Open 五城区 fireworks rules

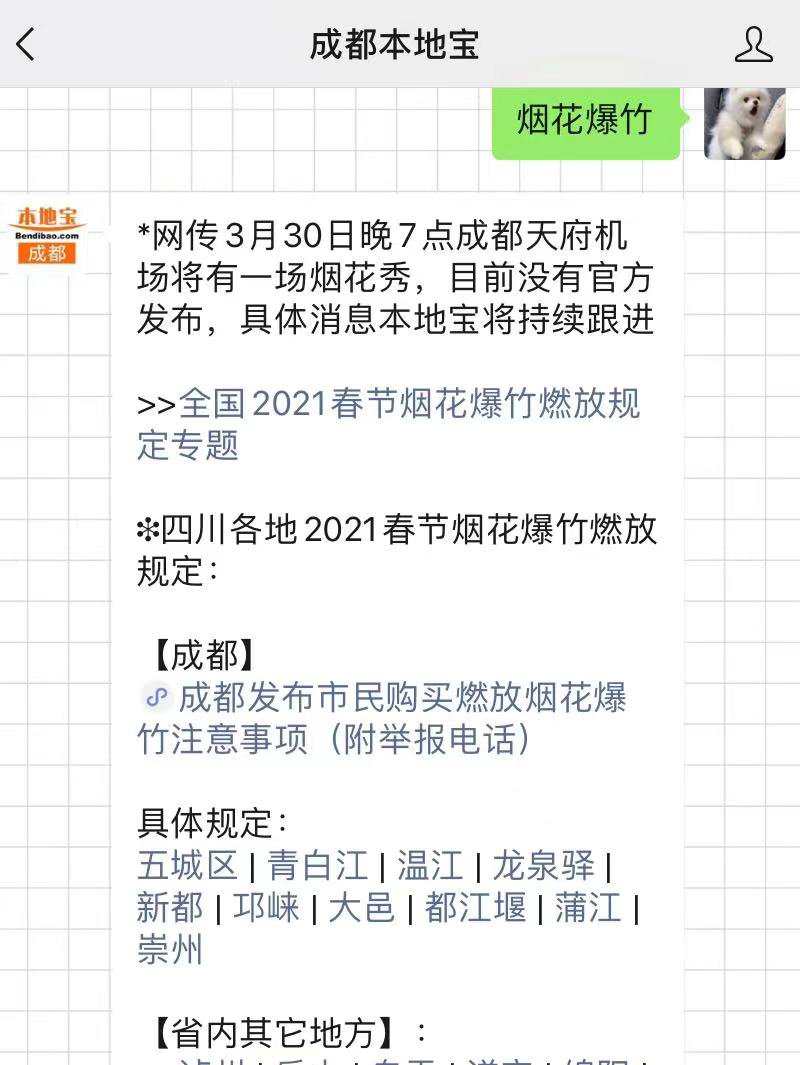(187, 865)
